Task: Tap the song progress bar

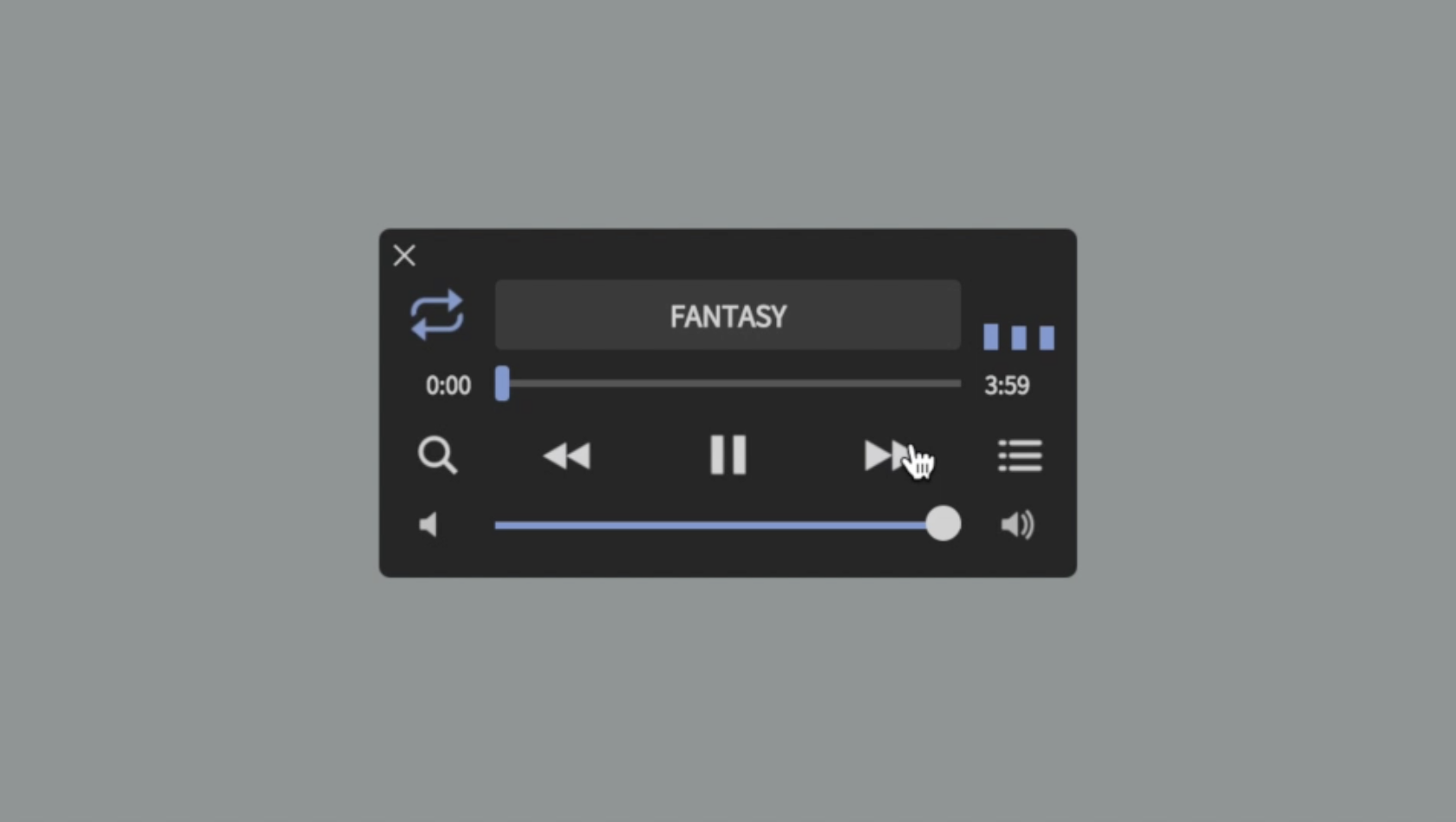Action: [730, 384]
